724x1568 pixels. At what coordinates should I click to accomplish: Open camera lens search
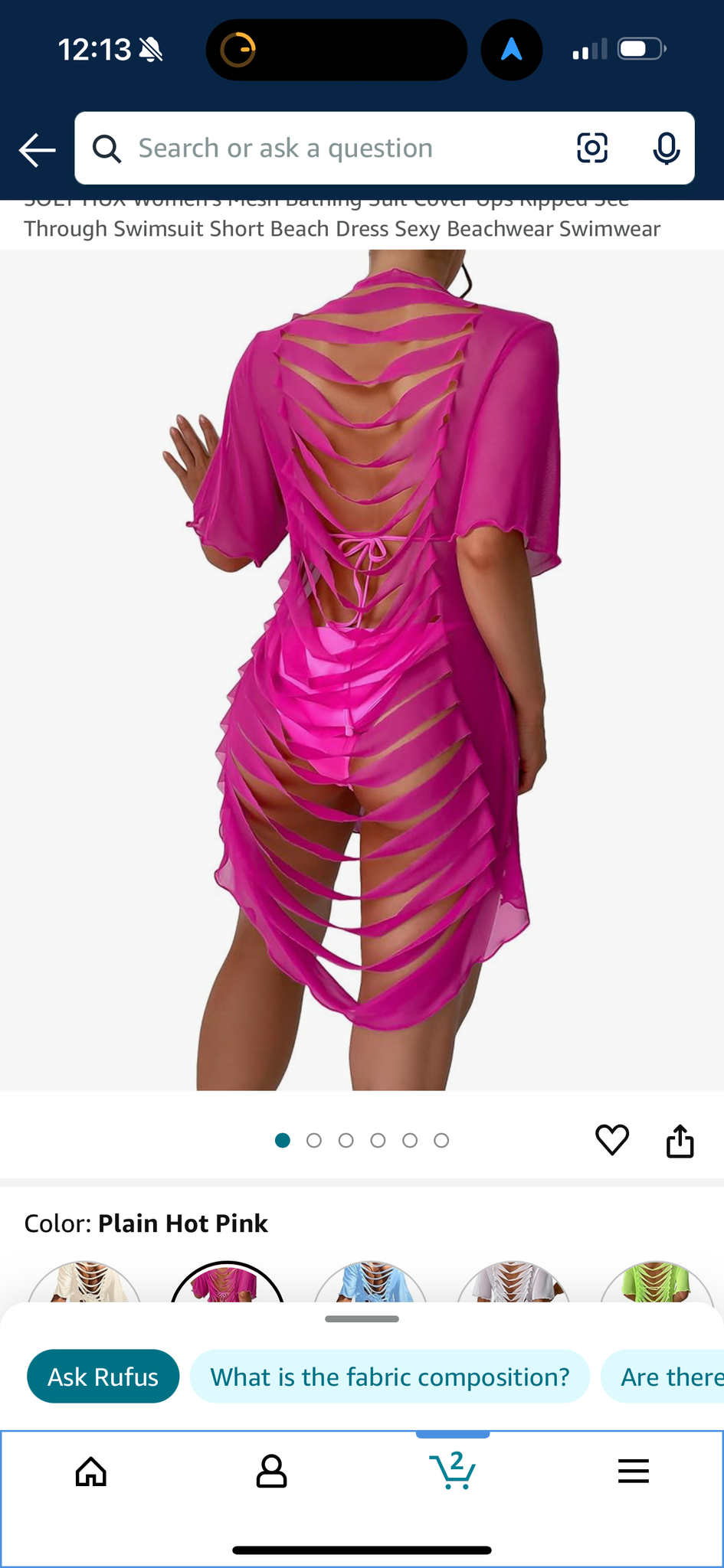(x=591, y=148)
